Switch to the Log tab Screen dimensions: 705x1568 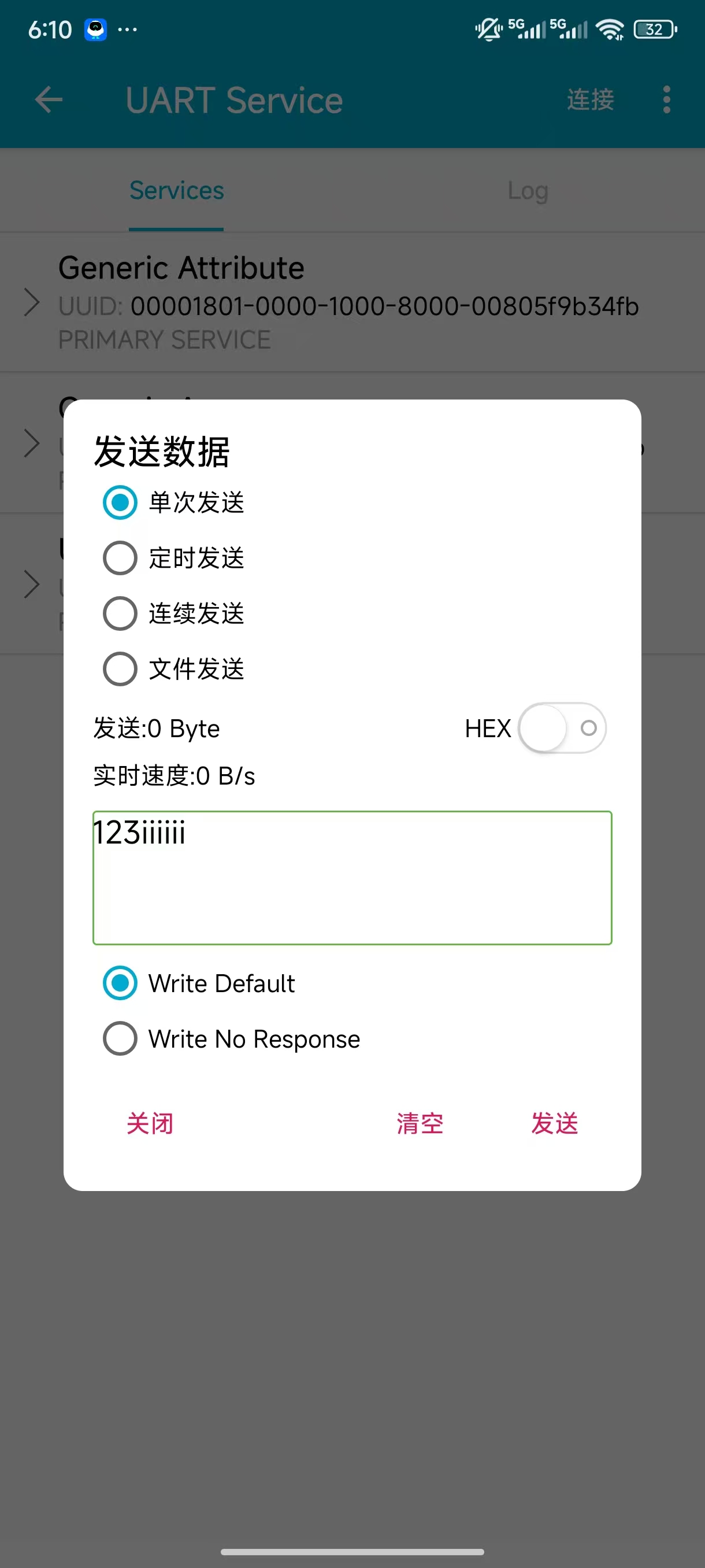(527, 191)
